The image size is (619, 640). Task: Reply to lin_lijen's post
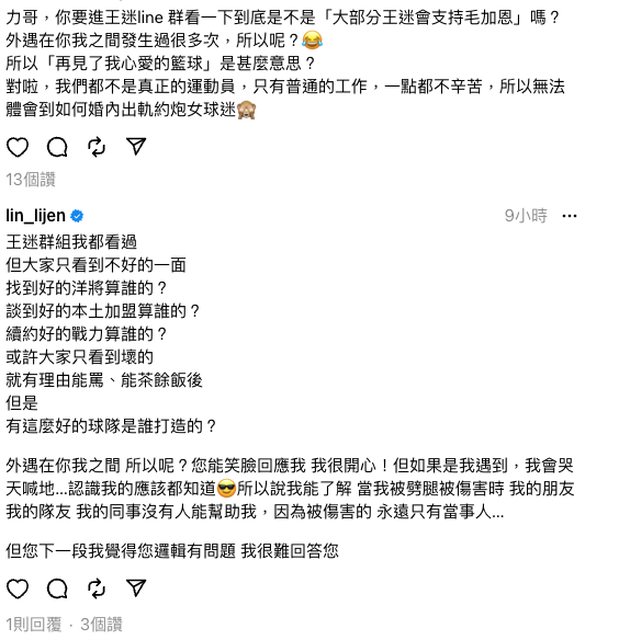click(x=57, y=588)
